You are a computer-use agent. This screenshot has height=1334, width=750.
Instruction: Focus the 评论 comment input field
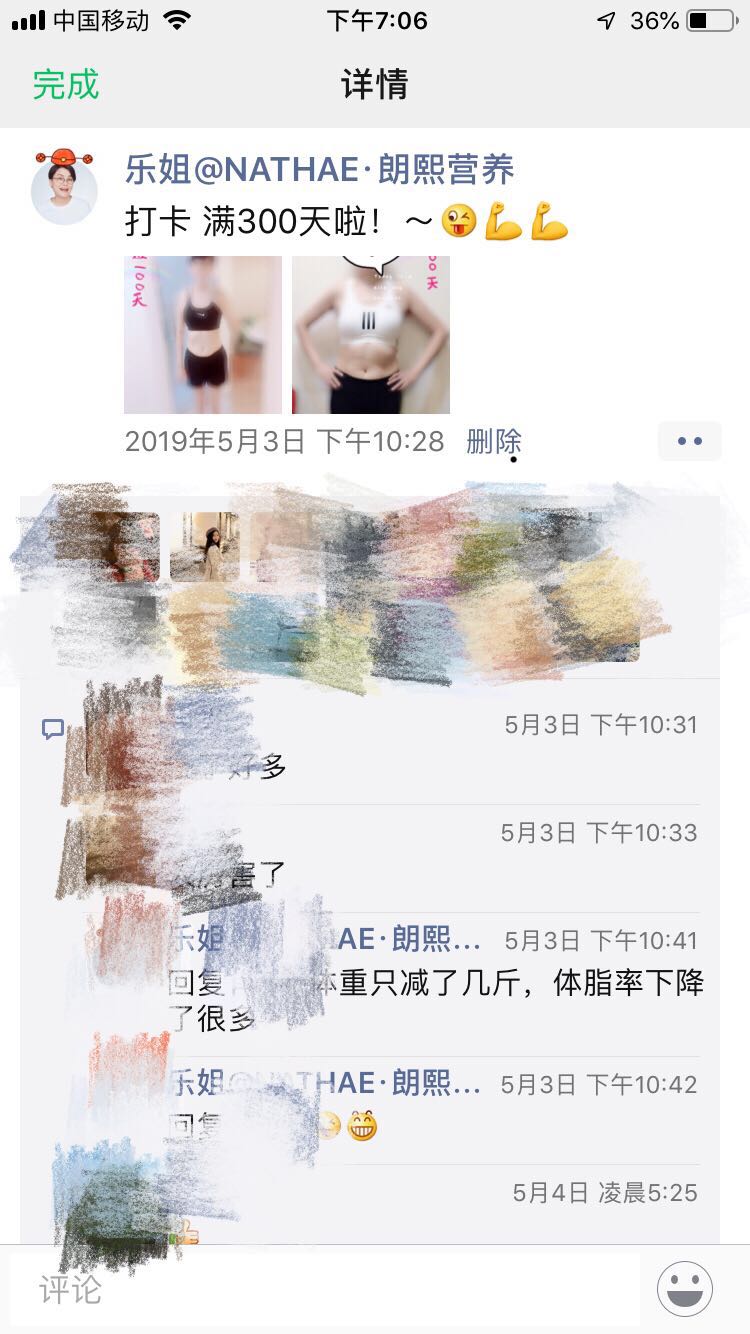325,1289
